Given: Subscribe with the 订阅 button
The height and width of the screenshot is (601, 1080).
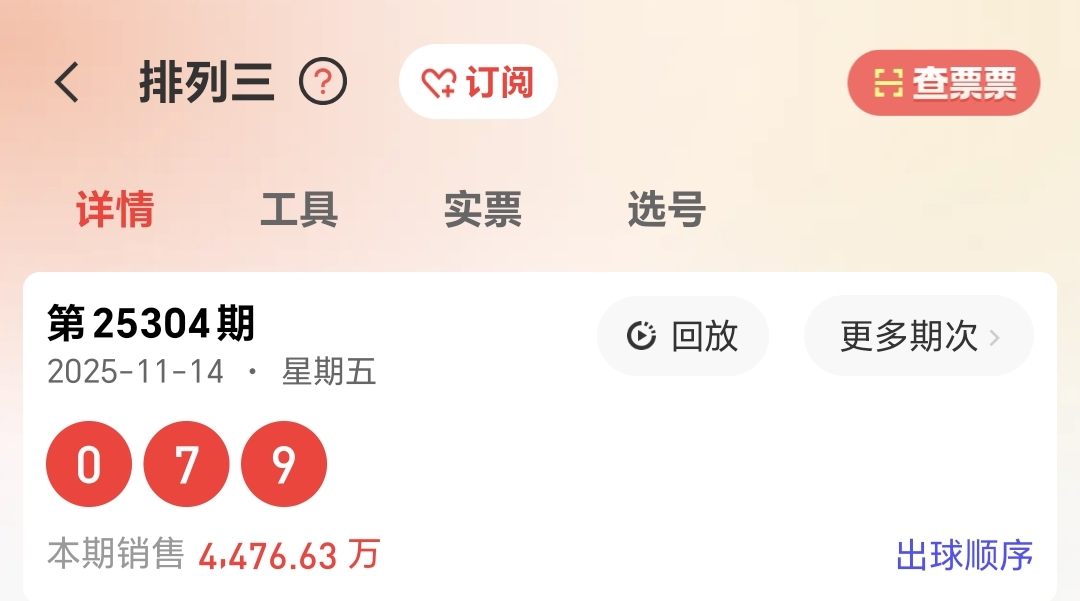Looking at the screenshot, I should [478, 82].
